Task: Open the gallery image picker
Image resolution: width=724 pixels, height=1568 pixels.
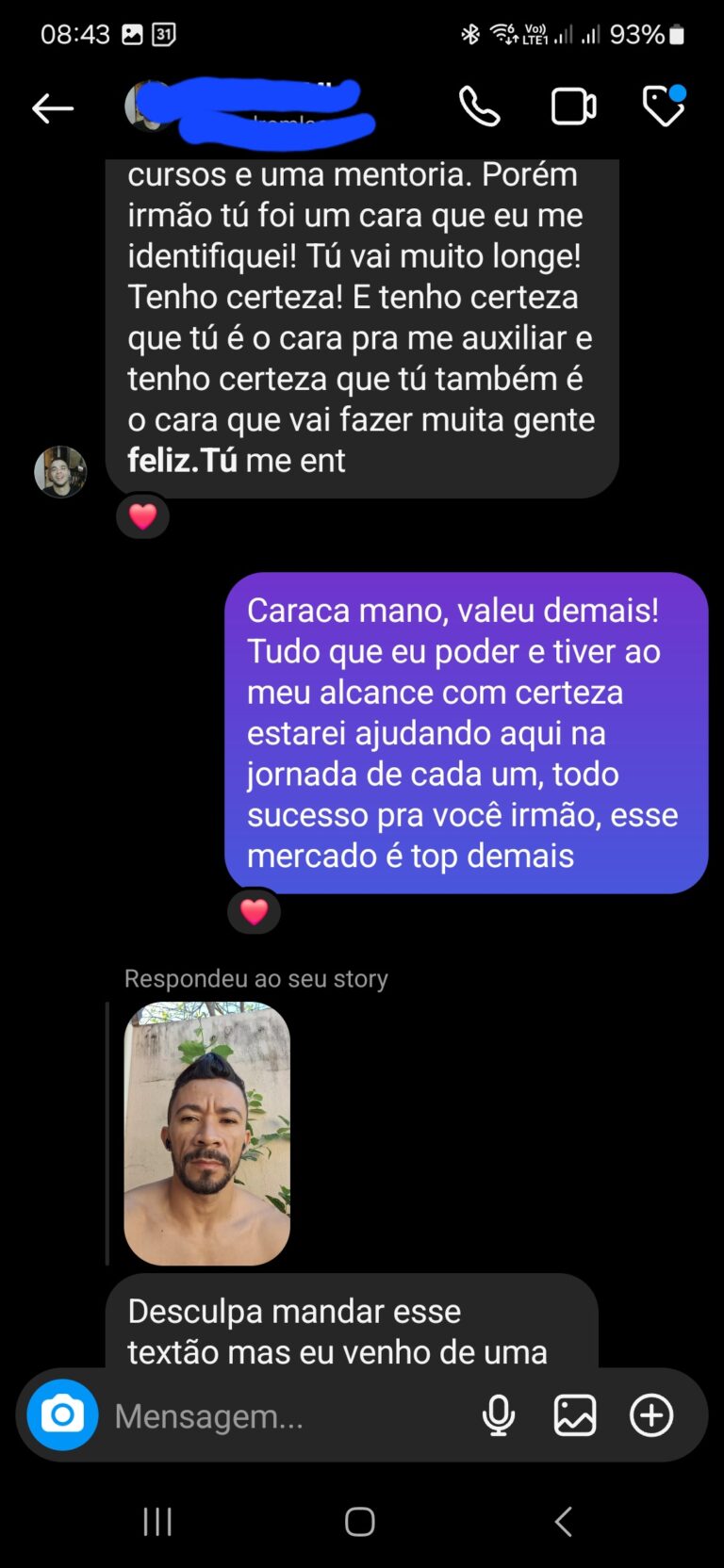Action: (575, 1415)
